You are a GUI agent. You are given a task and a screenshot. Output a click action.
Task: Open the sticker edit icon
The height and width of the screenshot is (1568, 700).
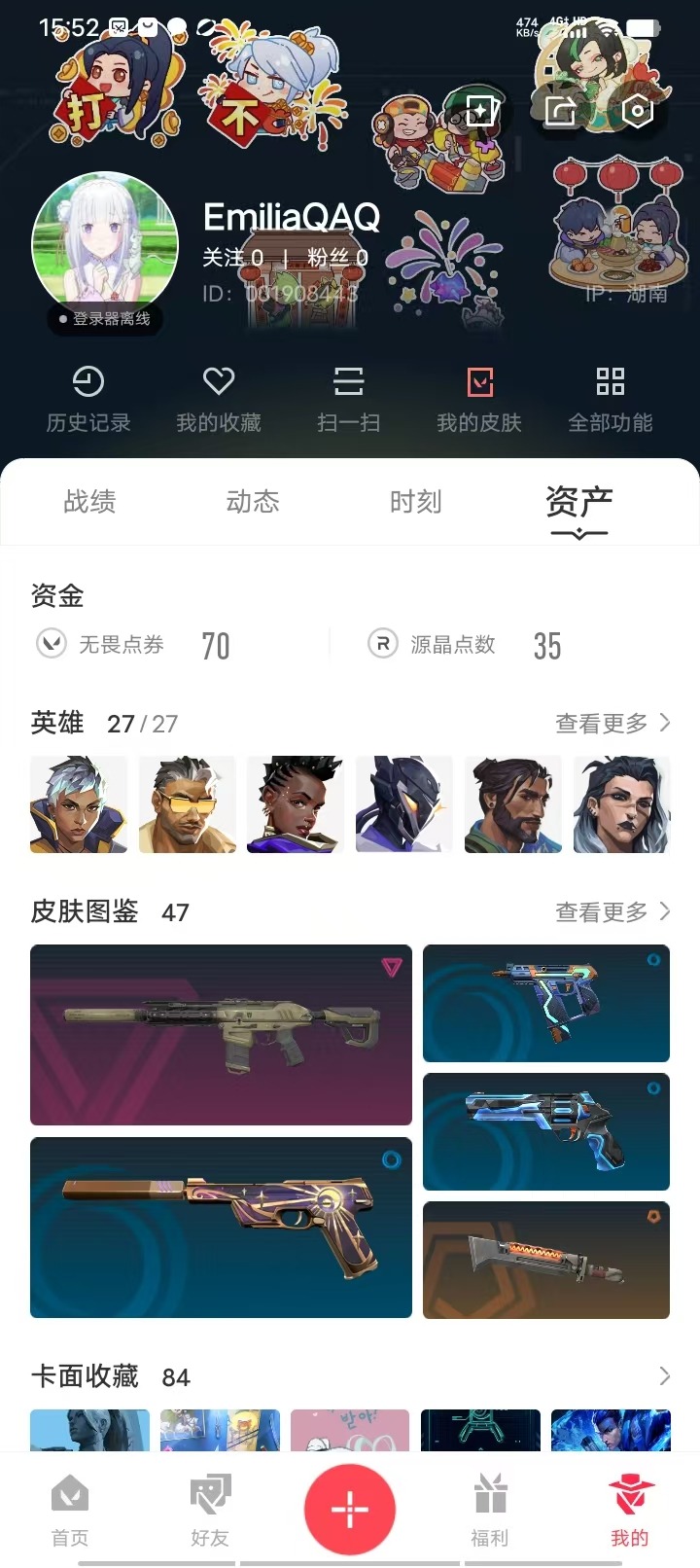click(481, 111)
